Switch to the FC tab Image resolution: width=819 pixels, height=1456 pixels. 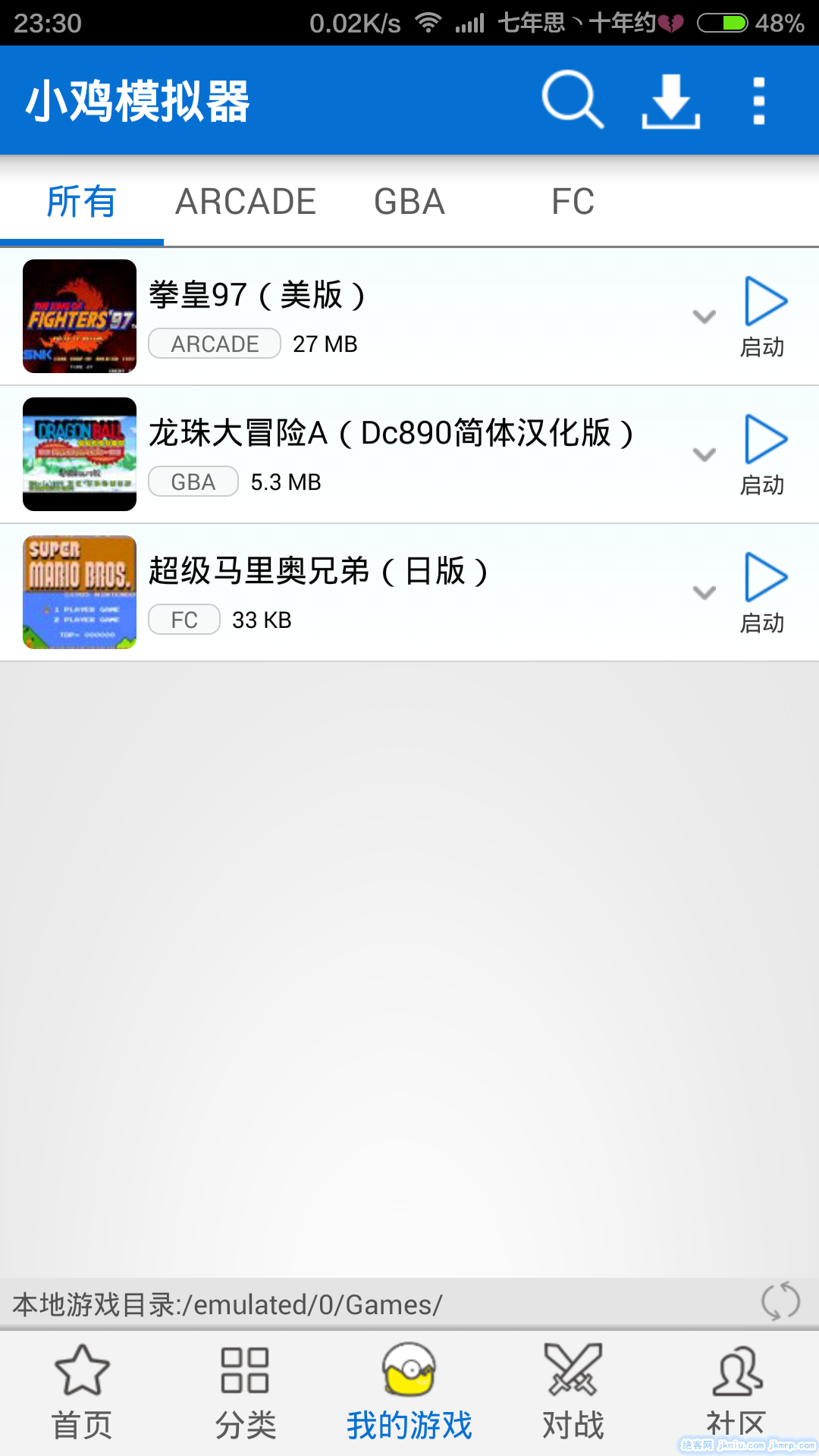point(573,202)
